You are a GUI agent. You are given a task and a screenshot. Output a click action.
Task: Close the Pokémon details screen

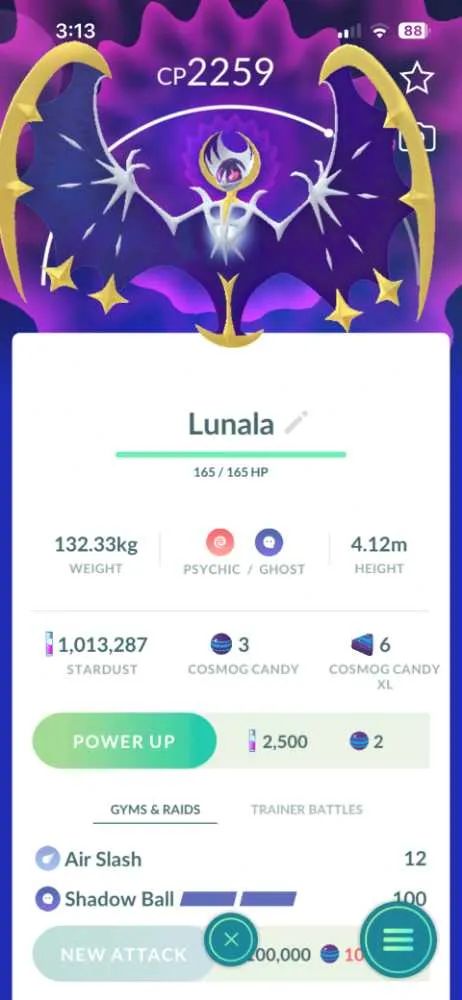pyautogui.click(x=231, y=939)
